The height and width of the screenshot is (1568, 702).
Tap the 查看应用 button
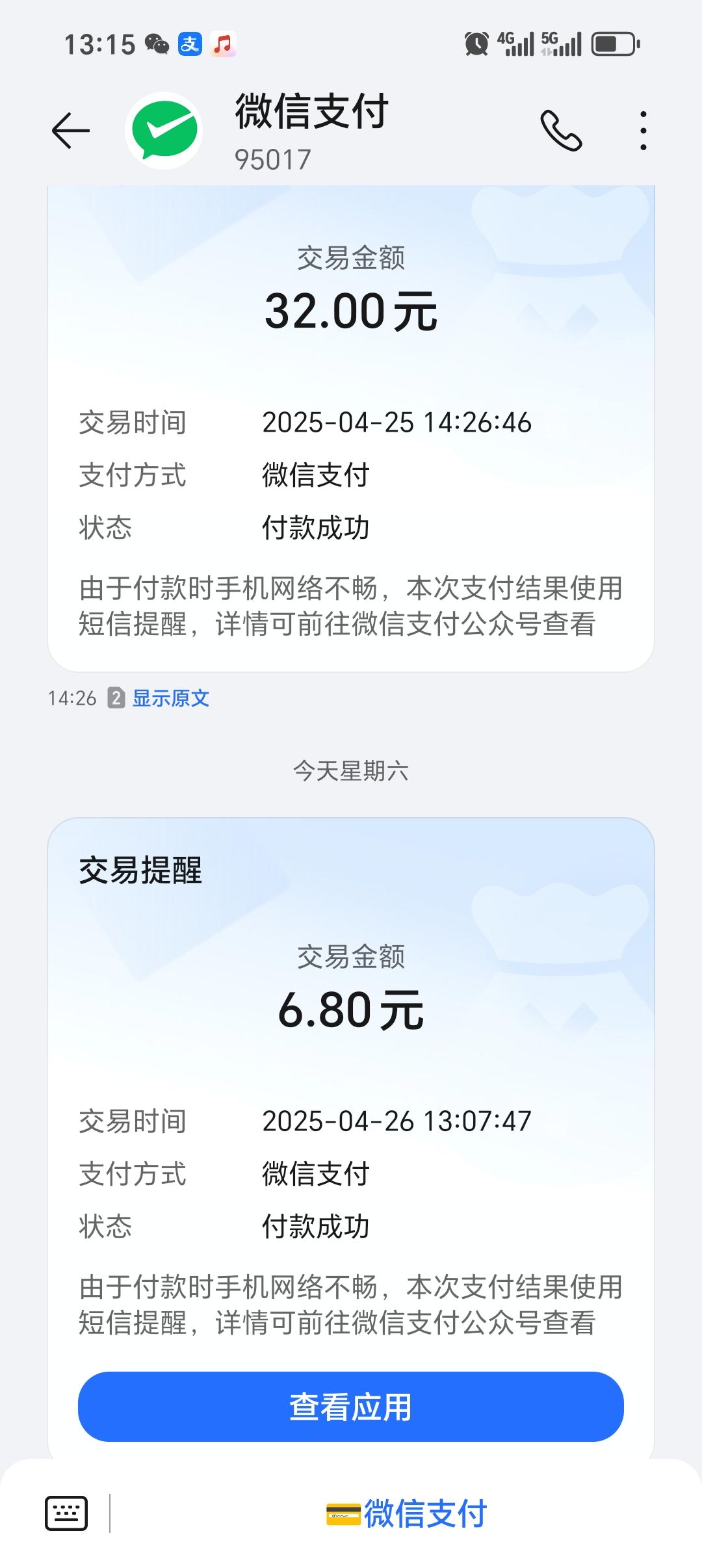point(351,1407)
